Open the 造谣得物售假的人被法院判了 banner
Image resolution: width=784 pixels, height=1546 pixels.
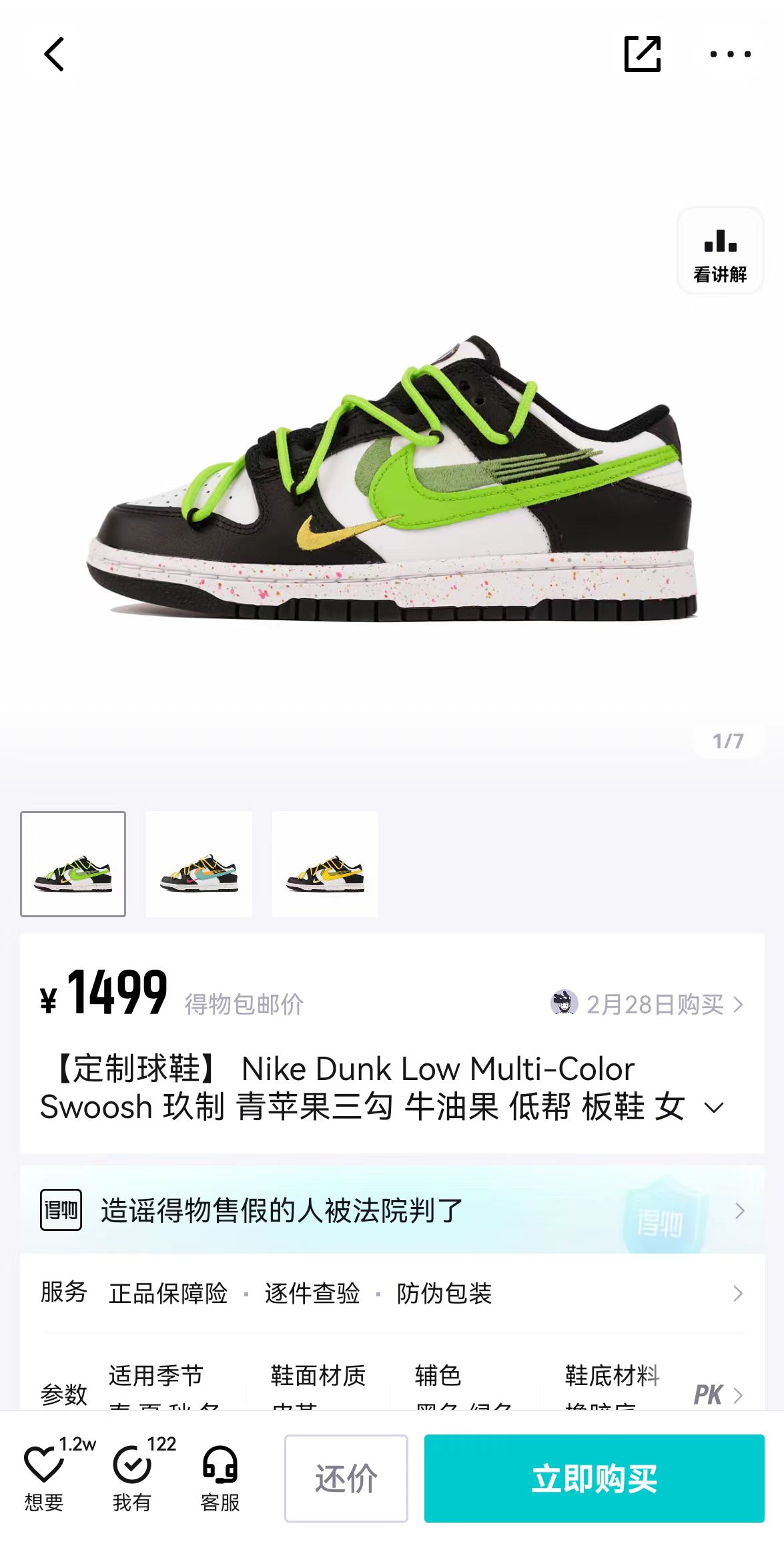tap(392, 1210)
